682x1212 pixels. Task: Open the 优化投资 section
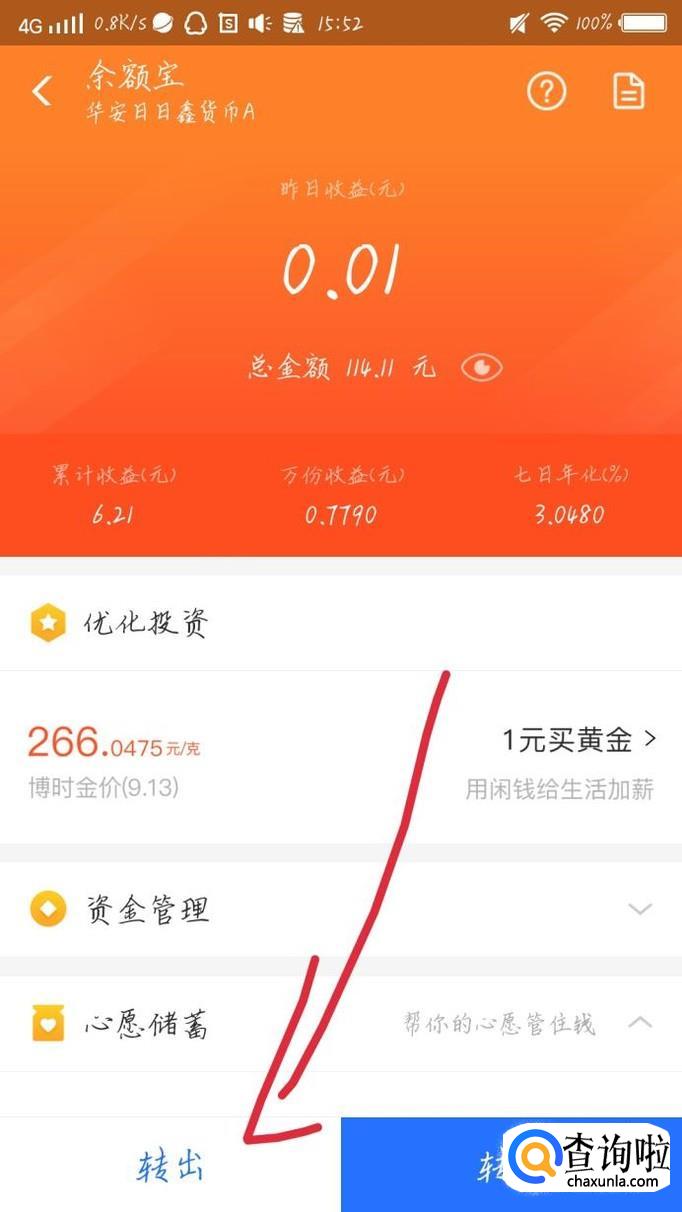[x=341, y=623]
